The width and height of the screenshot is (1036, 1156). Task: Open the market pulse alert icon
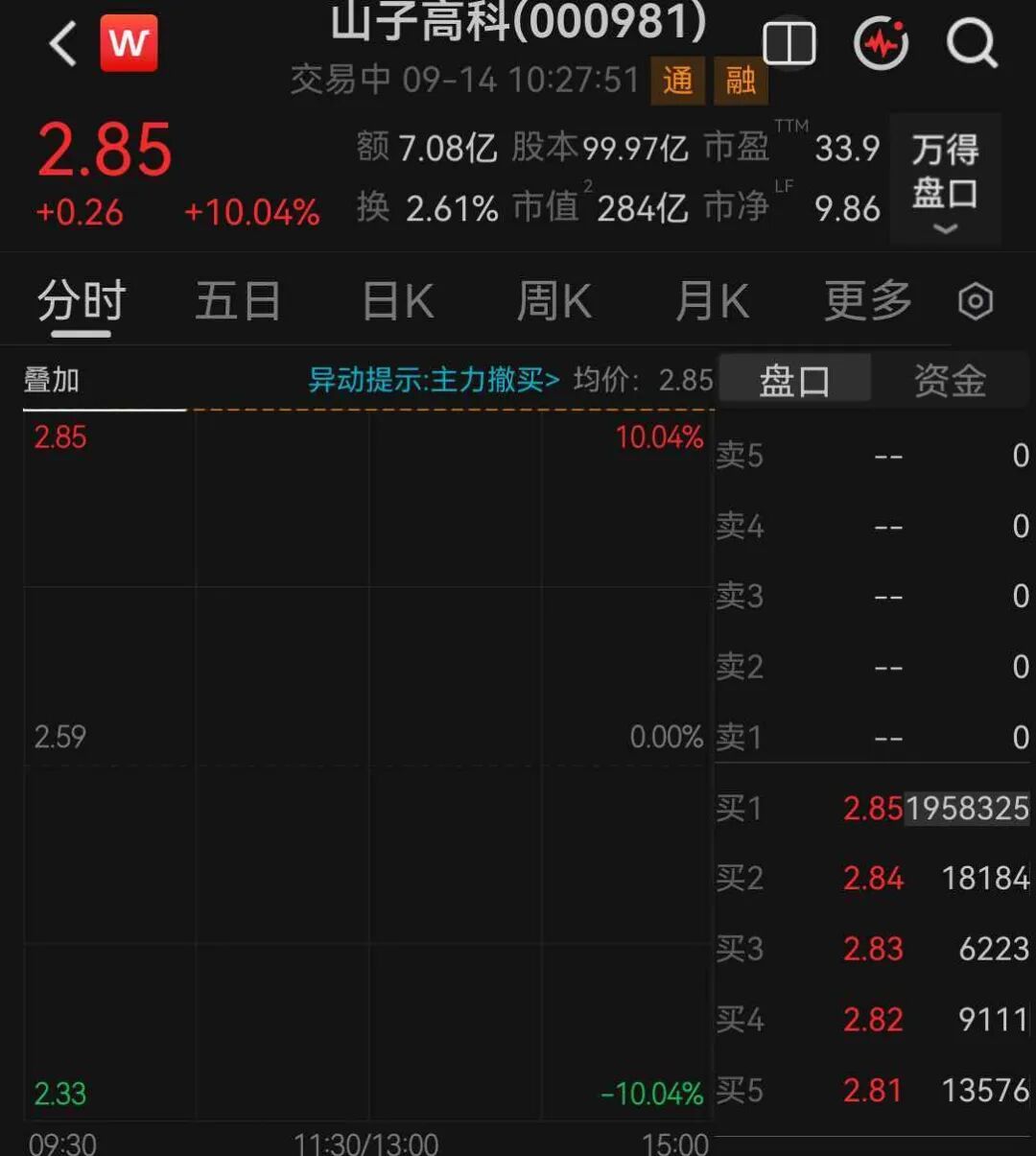tap(881, 43)
